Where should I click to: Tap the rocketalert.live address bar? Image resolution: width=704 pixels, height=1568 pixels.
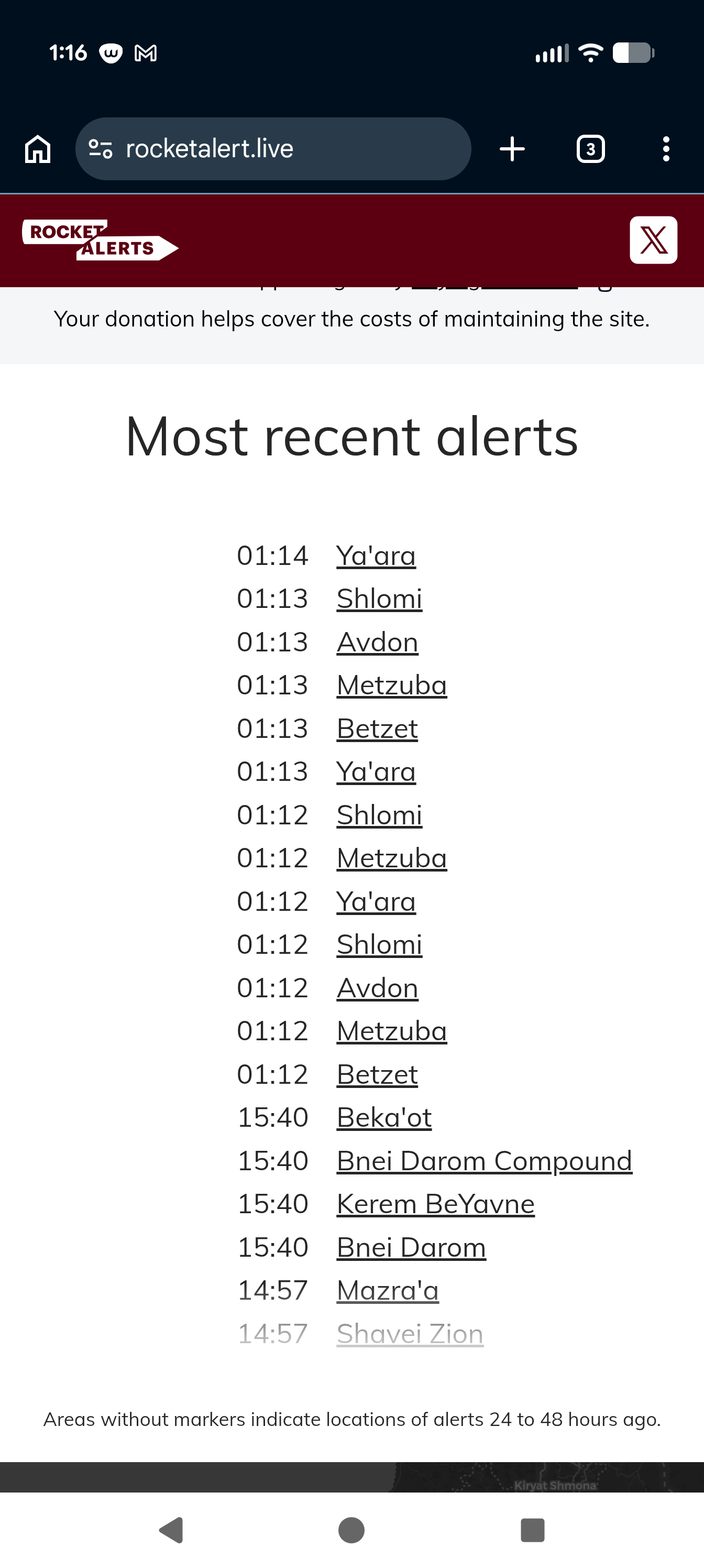273,149
